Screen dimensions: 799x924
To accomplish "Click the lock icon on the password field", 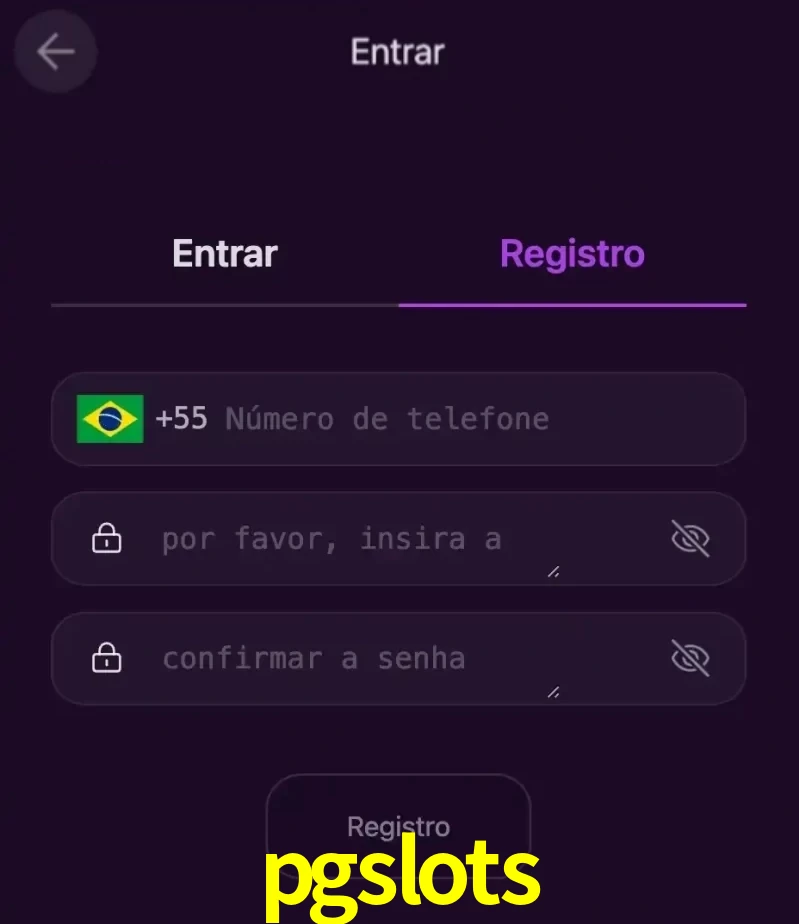I will (106, 538).
